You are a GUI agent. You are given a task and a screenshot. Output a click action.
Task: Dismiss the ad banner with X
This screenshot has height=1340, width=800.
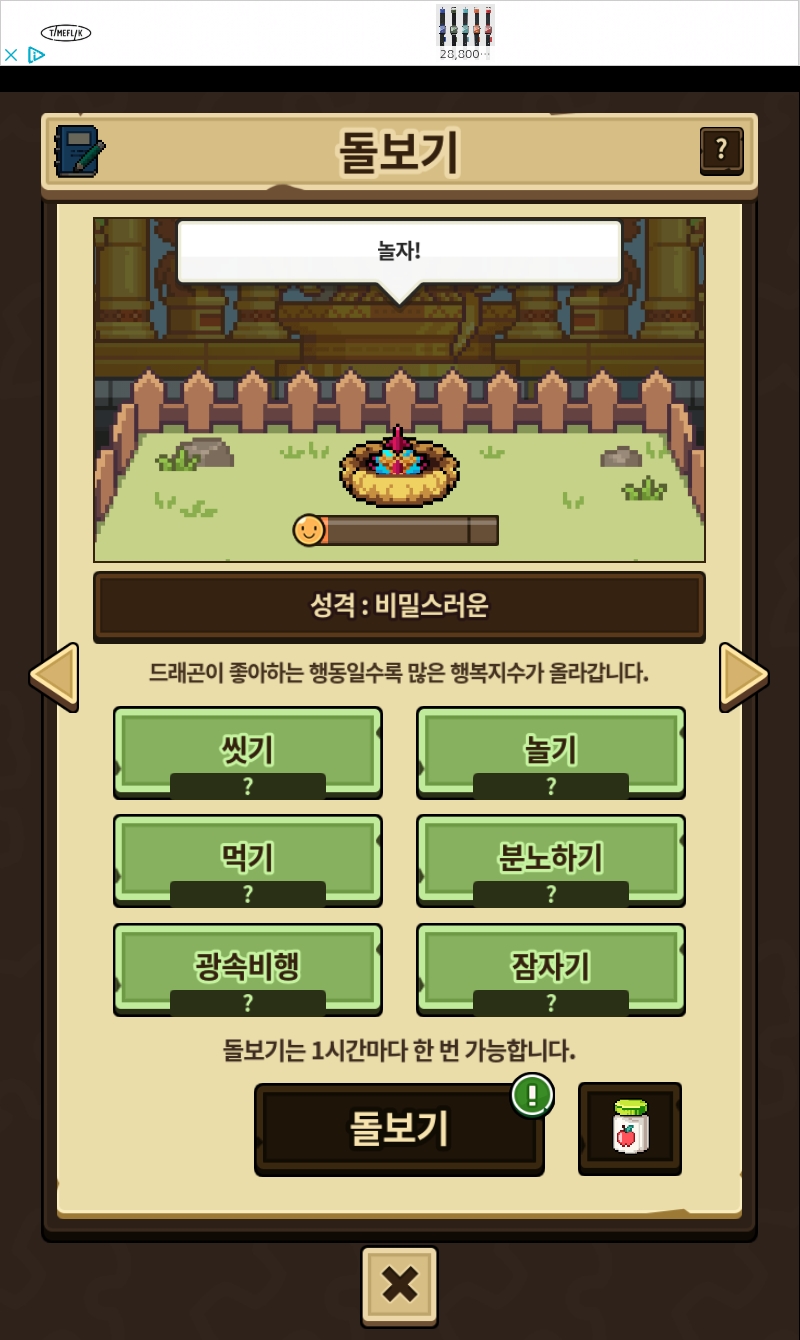(11, 55)
